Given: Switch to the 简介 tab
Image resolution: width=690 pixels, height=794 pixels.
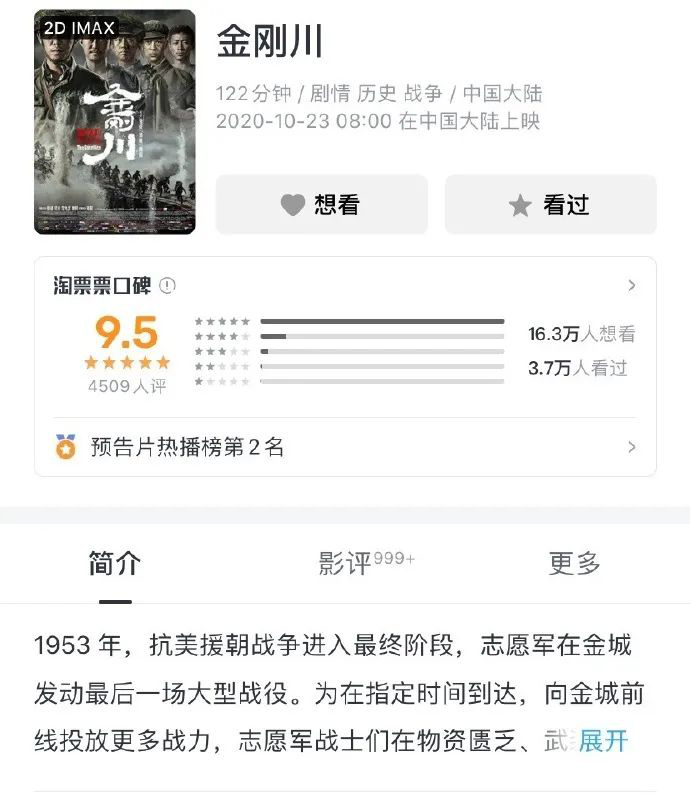Looking at the screenshot, I should 115,563.
